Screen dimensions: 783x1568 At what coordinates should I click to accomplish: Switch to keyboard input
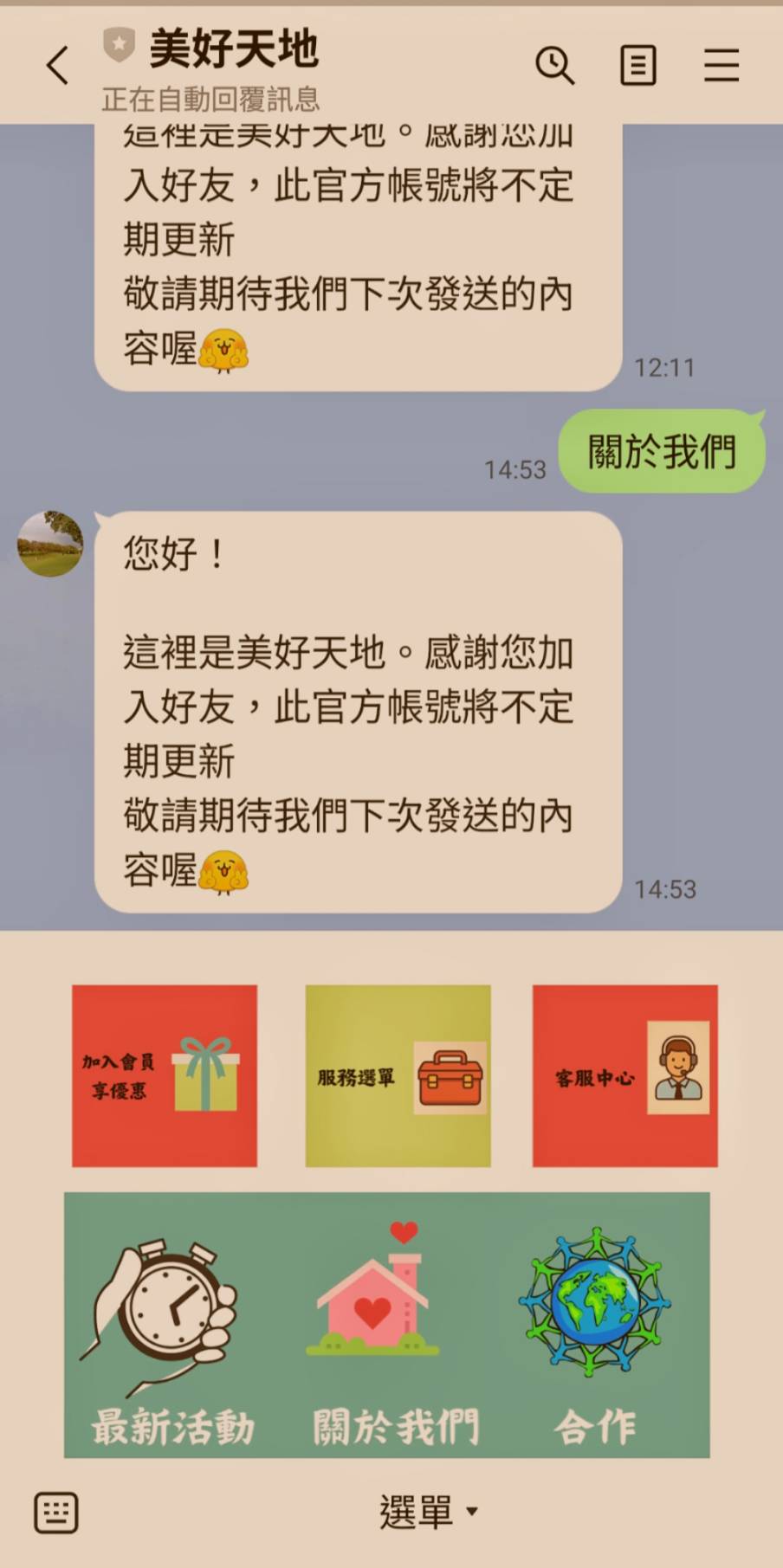click(56, 1513)
